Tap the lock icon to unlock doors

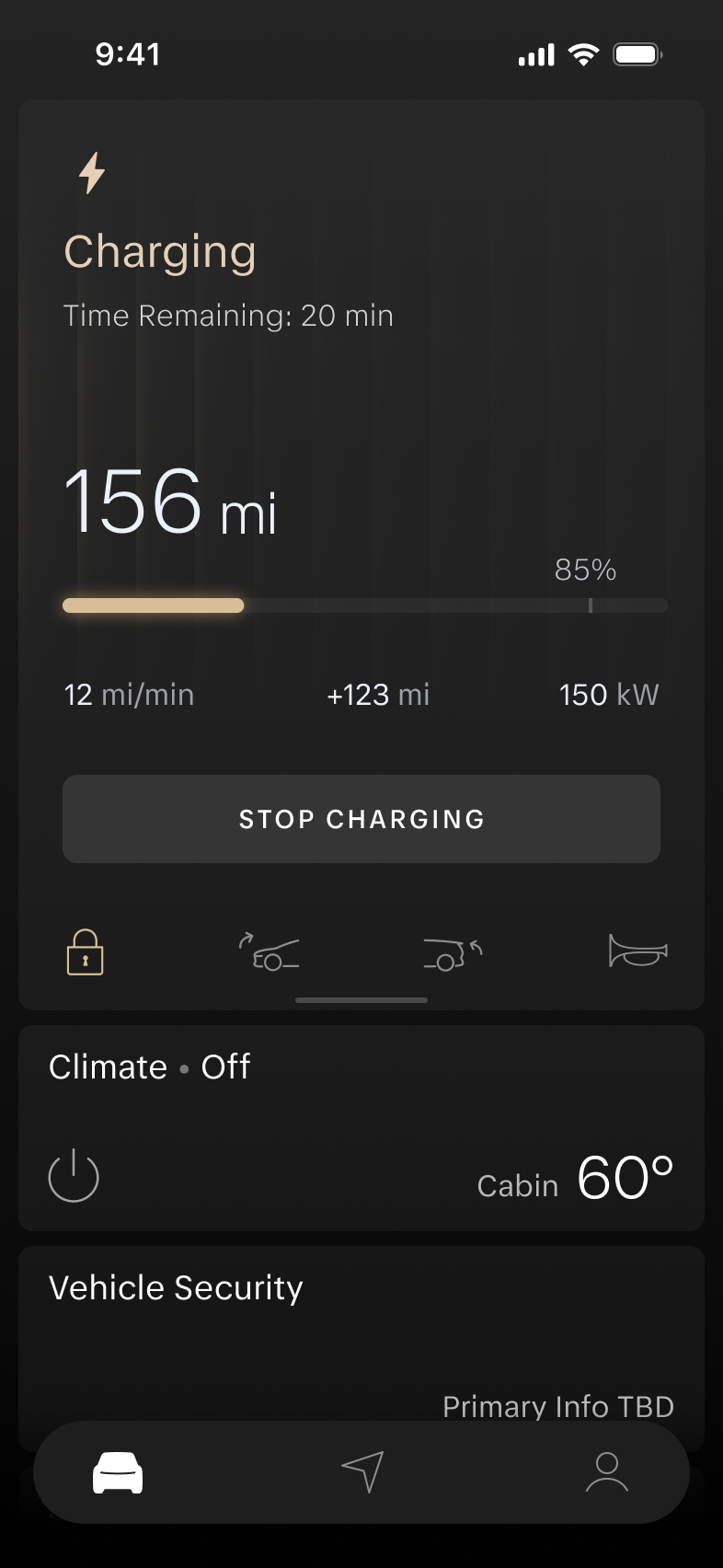[x=86, y=952]
